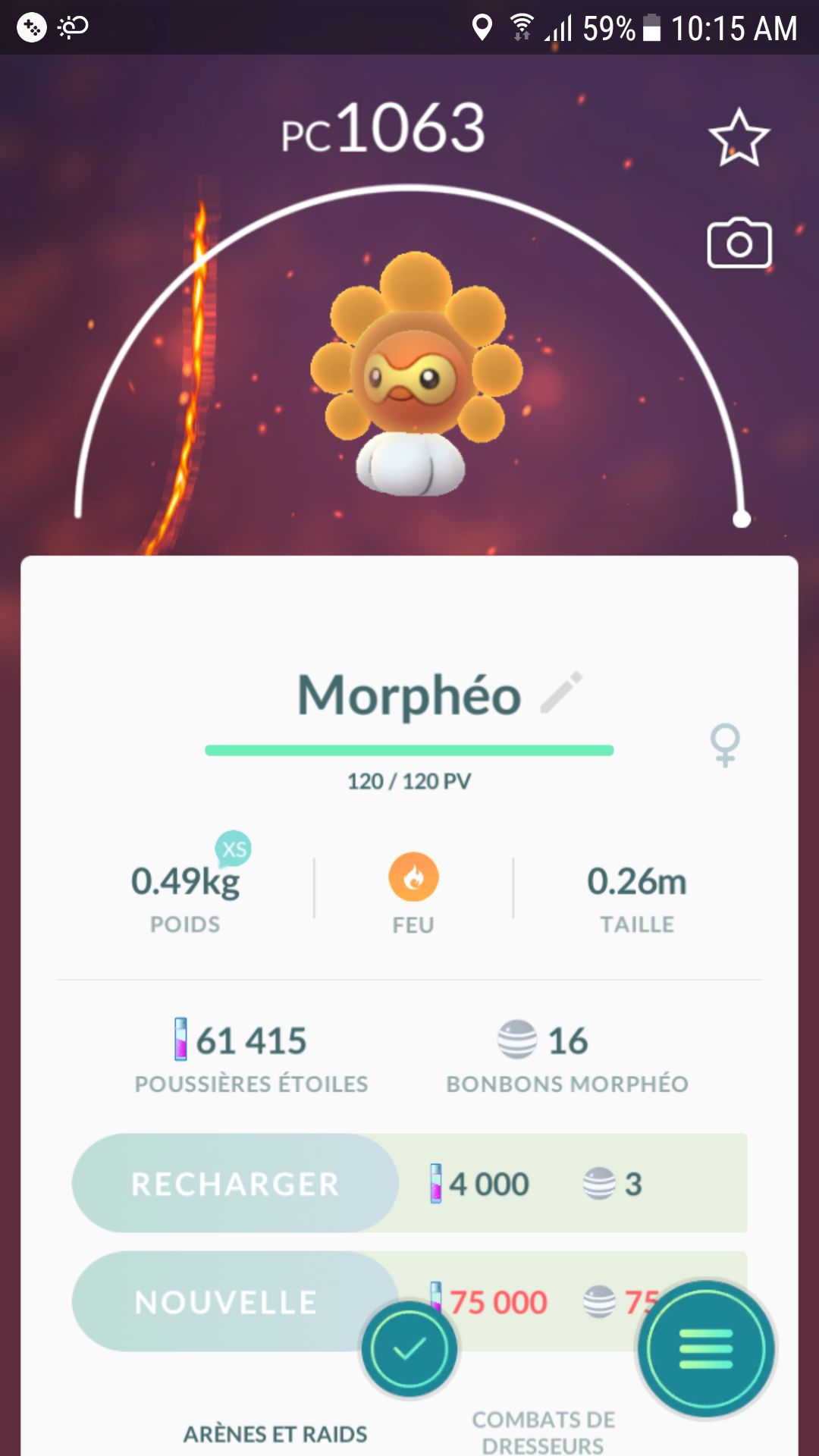Mark Morphéo as favorite with star
819x1456 pixels.
tap(739, 138)
